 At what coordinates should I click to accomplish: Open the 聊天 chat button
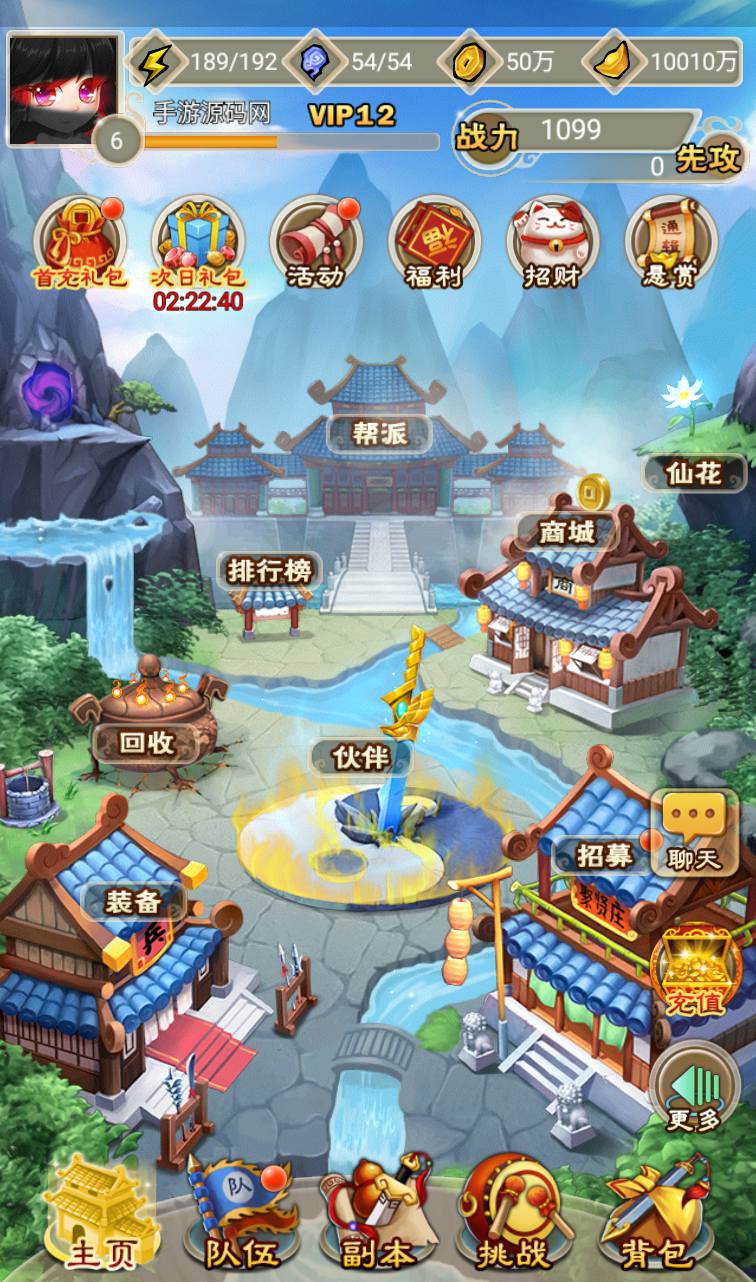click(695, 833)
